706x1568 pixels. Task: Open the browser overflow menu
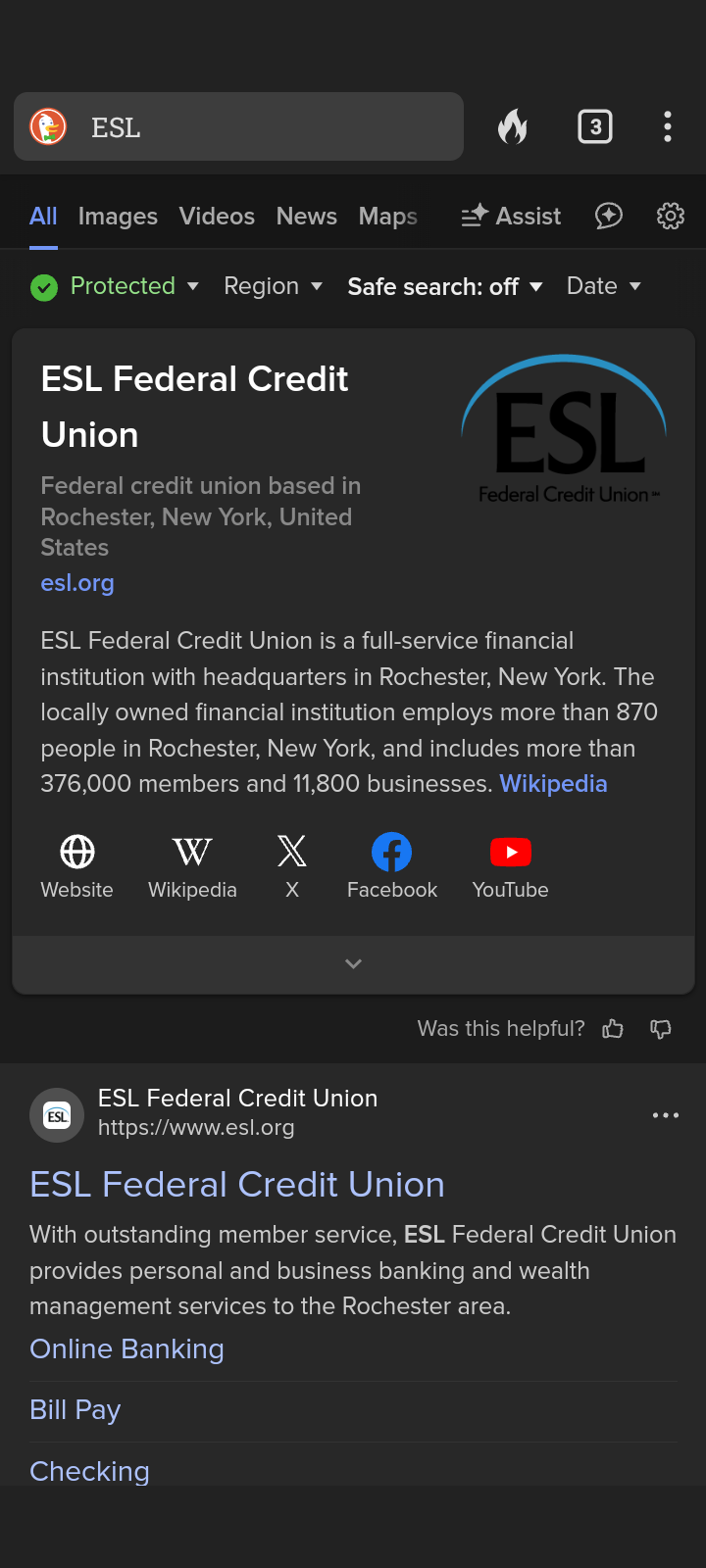(668, 127)
